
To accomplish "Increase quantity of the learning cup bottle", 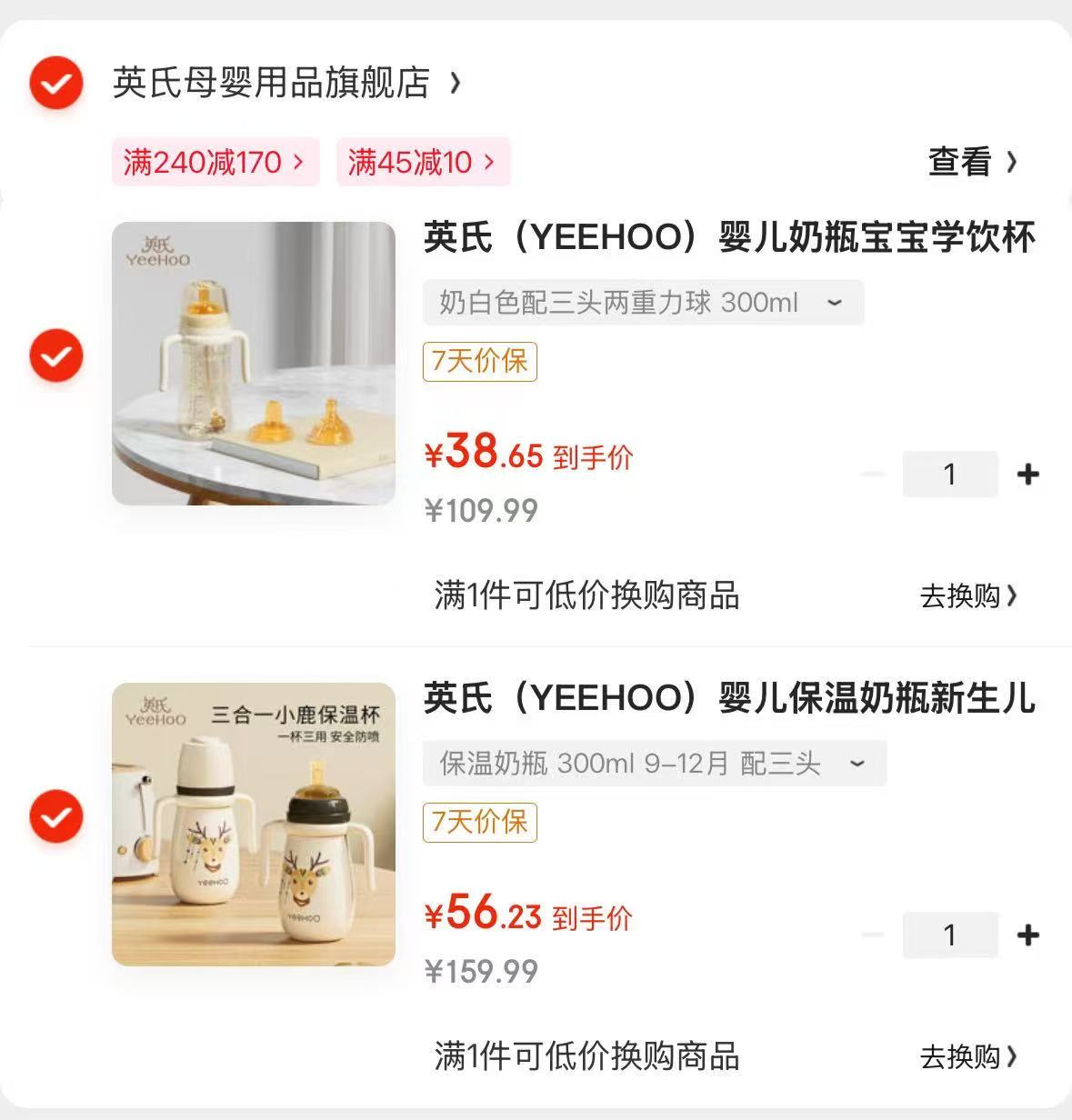I will pos(1028,474).
